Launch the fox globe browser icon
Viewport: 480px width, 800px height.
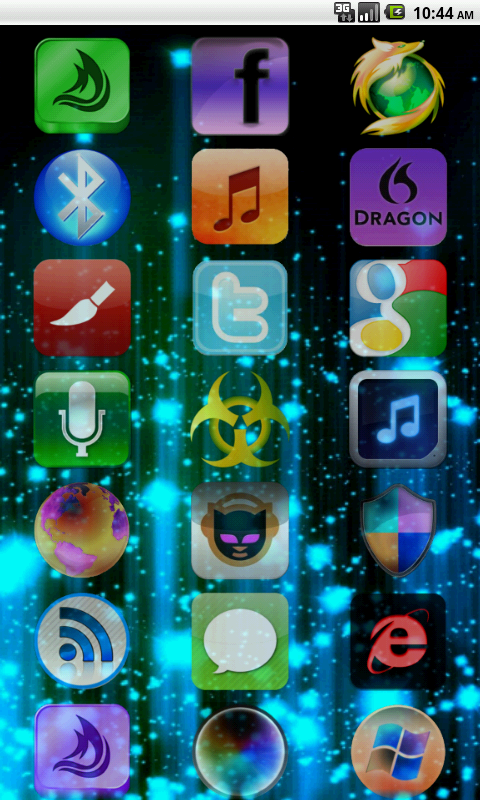pos(397,86)
